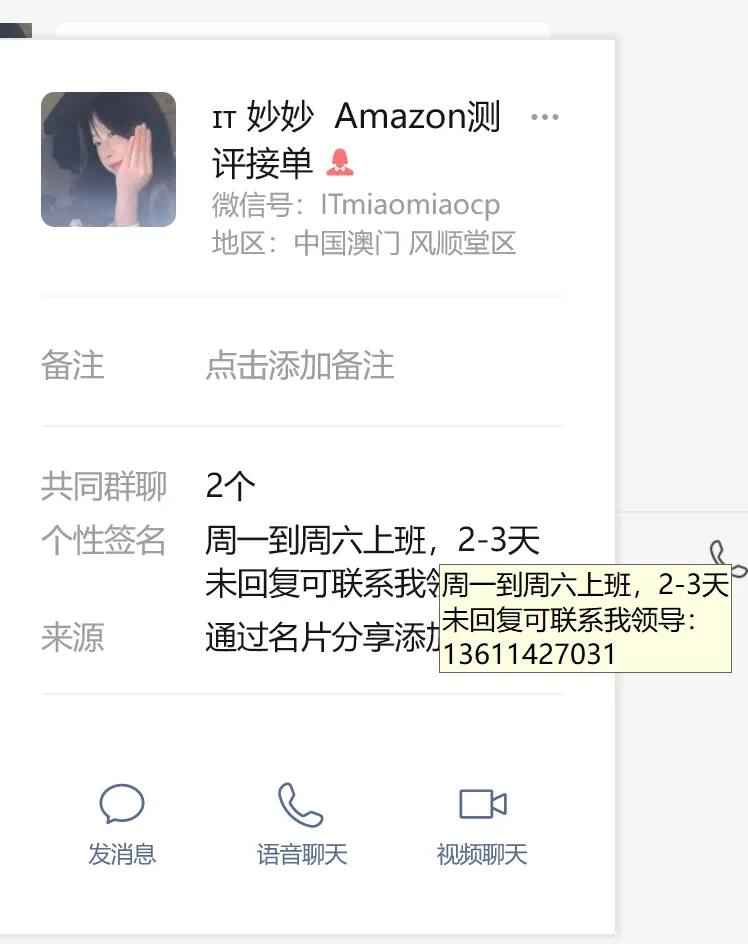Screen dimensions: 748x944
Task: Open the more options ellipsis menu
Action: (545, 116)
